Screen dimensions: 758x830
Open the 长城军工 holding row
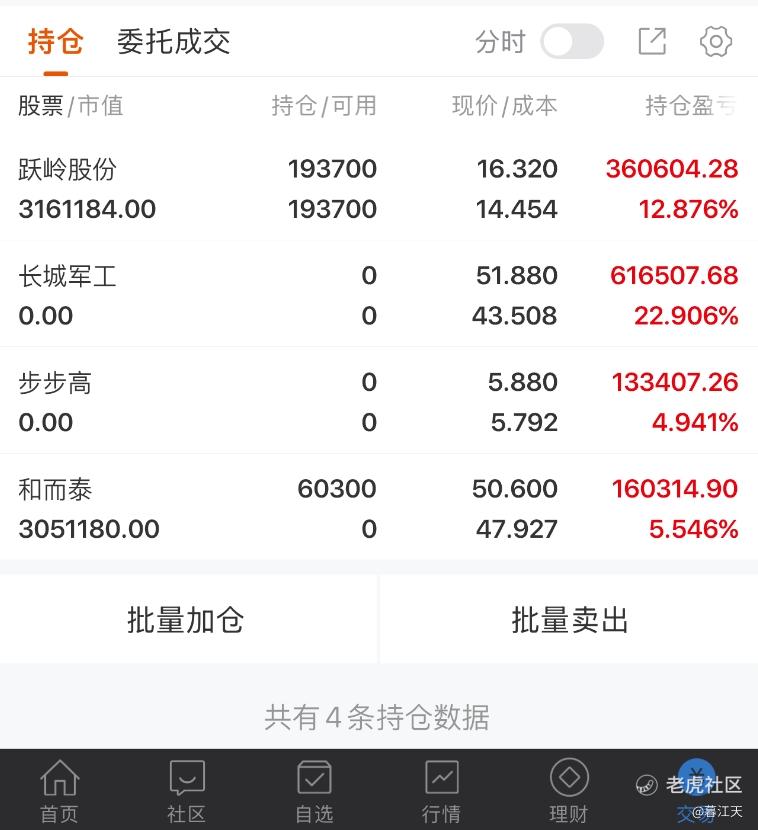pos(378,295)
